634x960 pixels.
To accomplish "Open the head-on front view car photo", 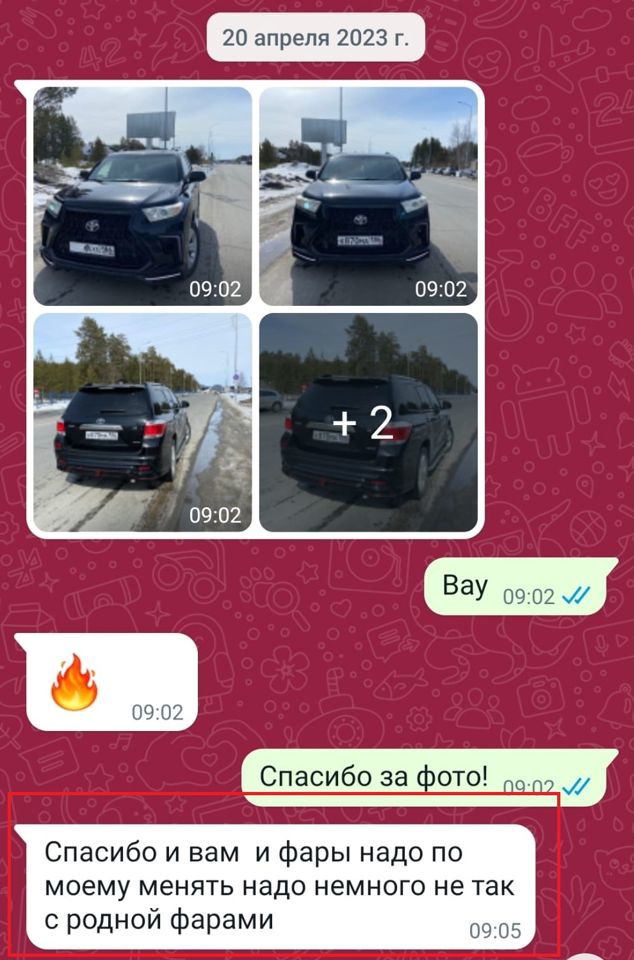I will 368,196.
